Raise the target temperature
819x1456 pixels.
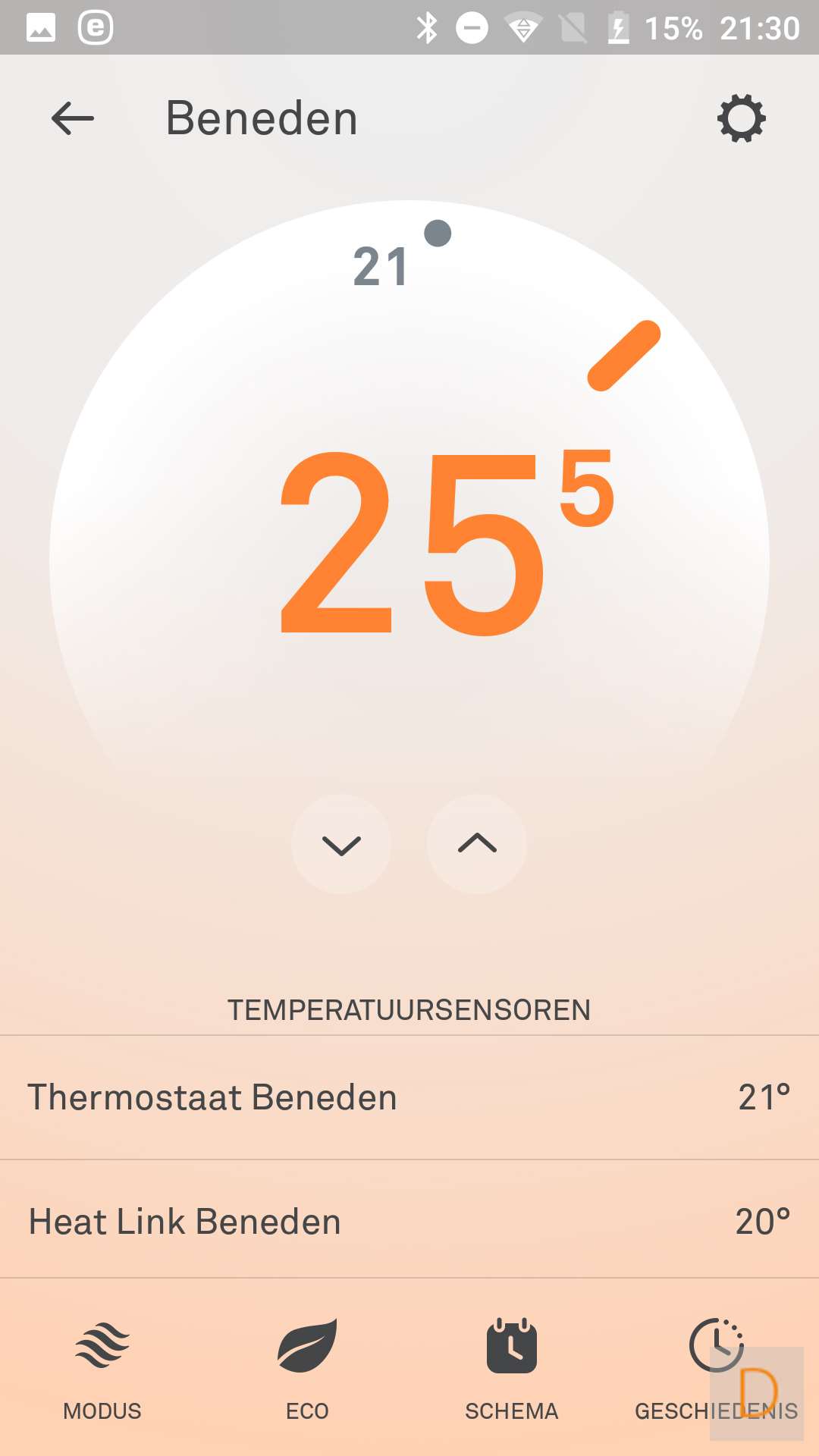click(477, 844)
